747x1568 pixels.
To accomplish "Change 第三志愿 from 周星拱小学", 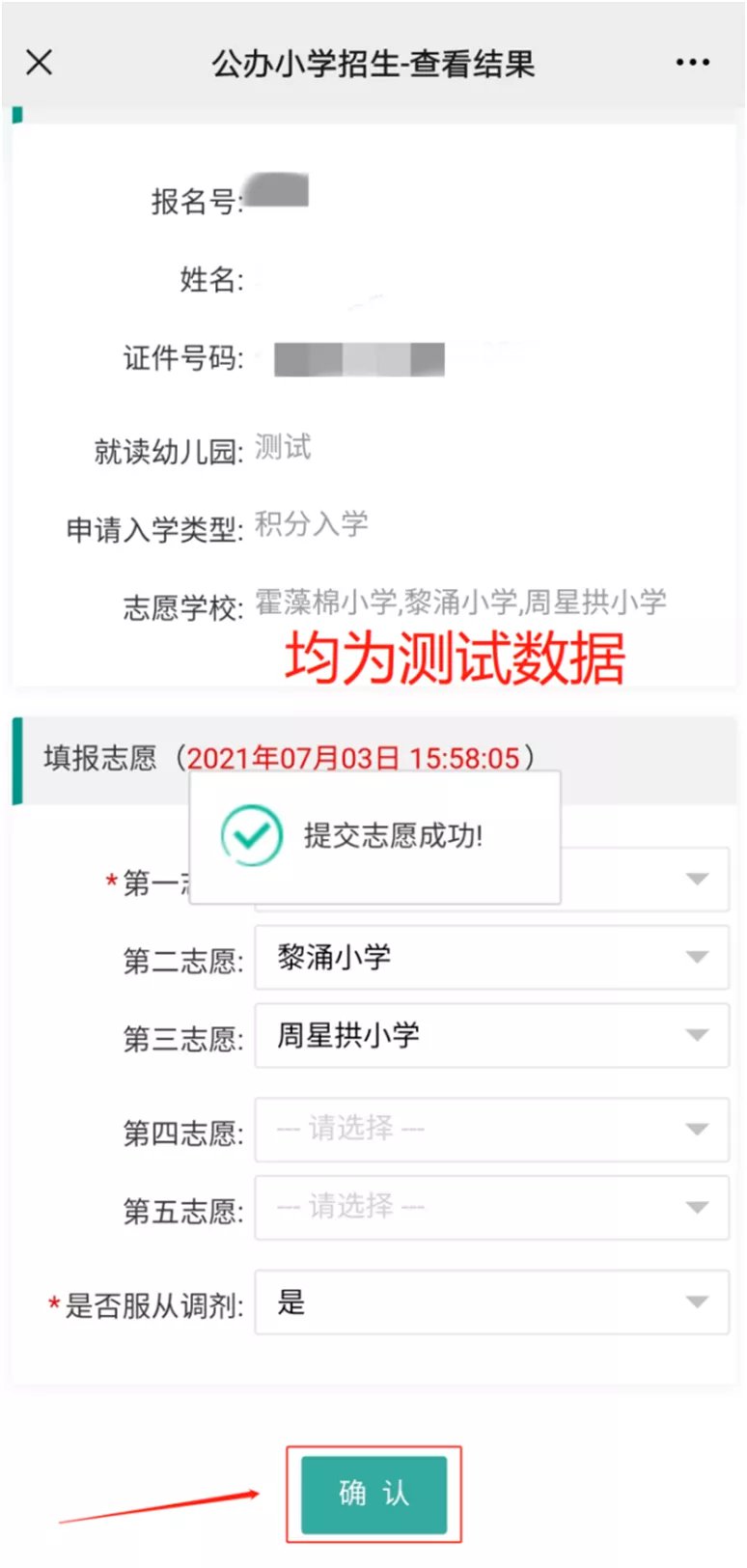I will [x=491, y=1035].
